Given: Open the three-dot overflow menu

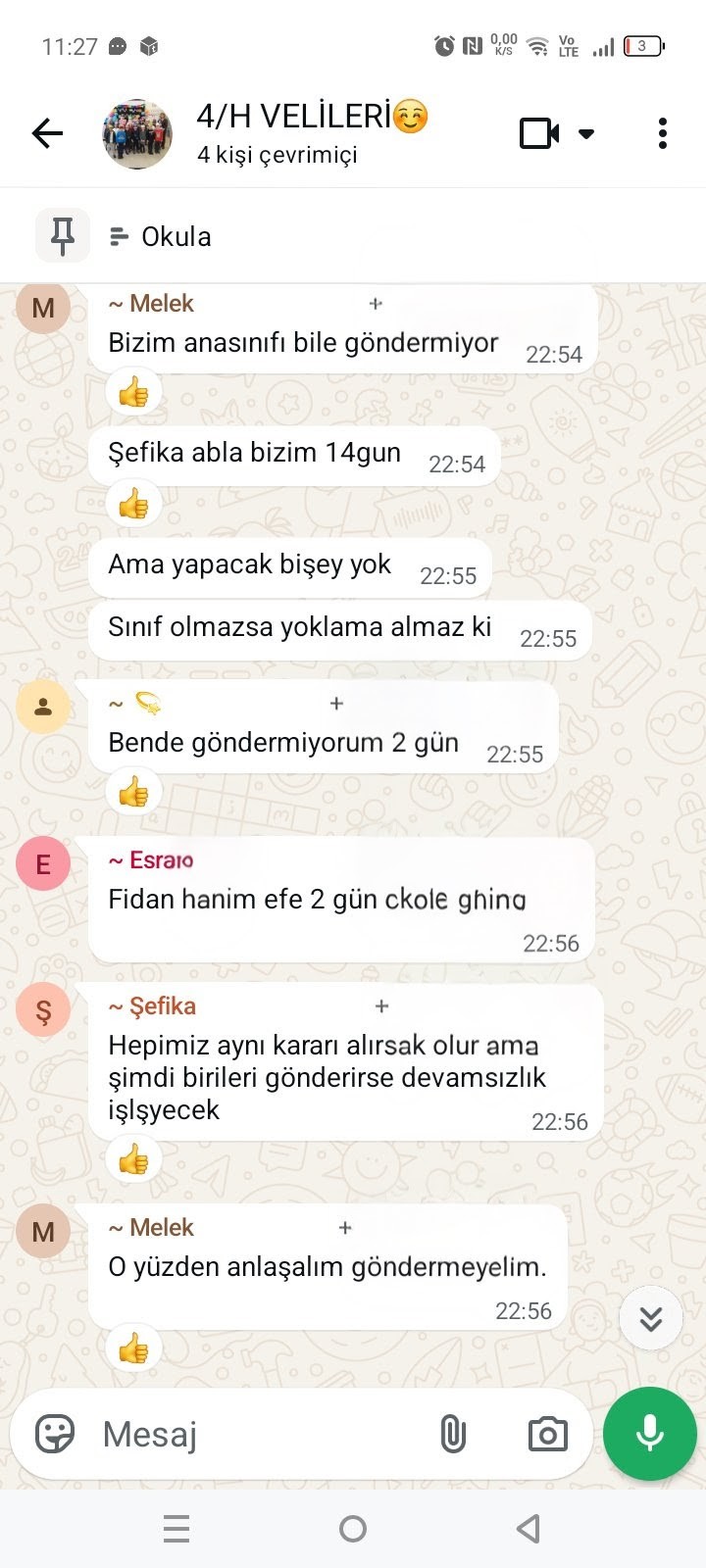Looking at the screenshot, I should 663,133.
